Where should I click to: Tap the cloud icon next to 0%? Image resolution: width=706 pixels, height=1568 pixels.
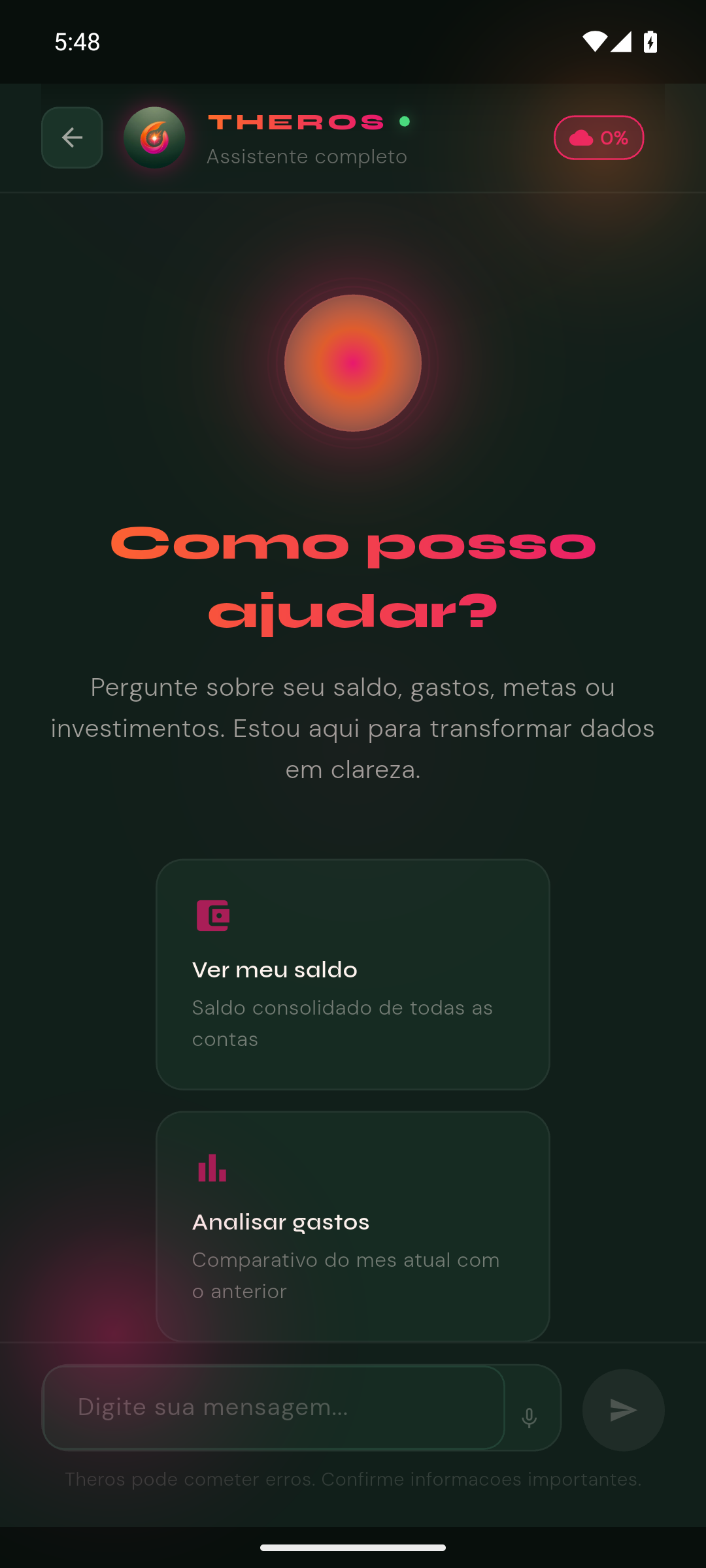pos(580,138)
